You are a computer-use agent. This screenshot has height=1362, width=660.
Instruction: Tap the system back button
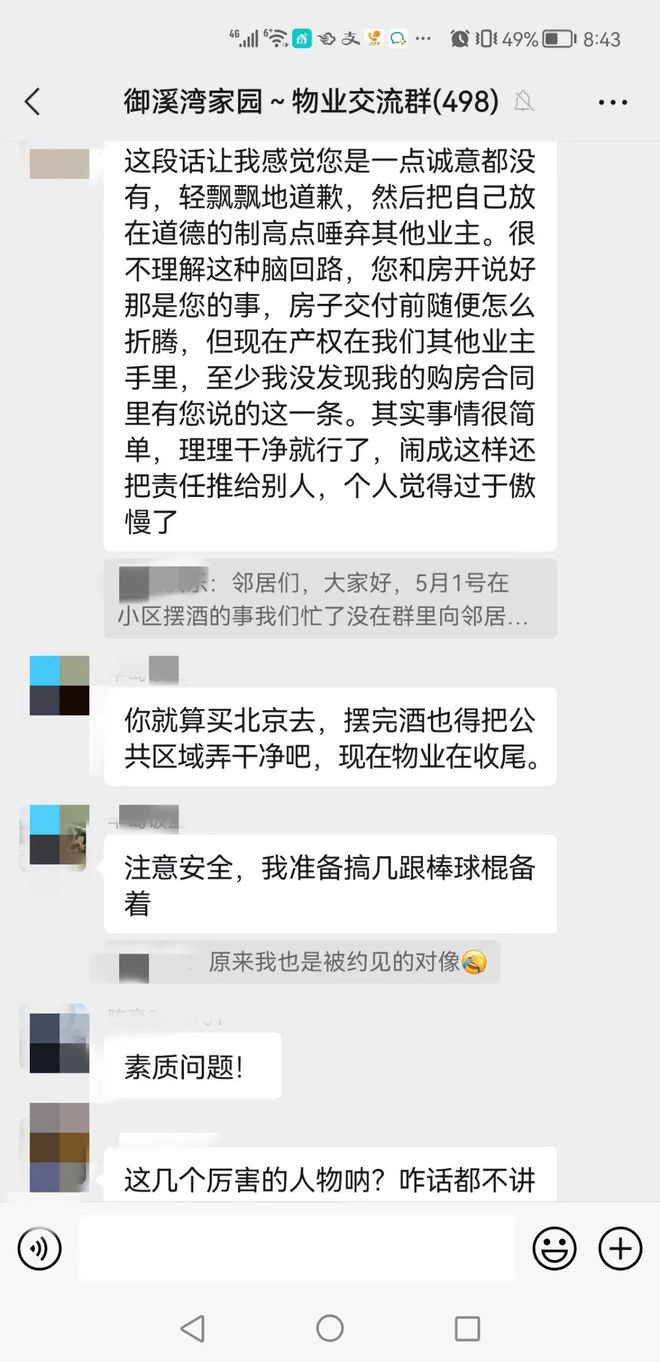[192, 1327]
